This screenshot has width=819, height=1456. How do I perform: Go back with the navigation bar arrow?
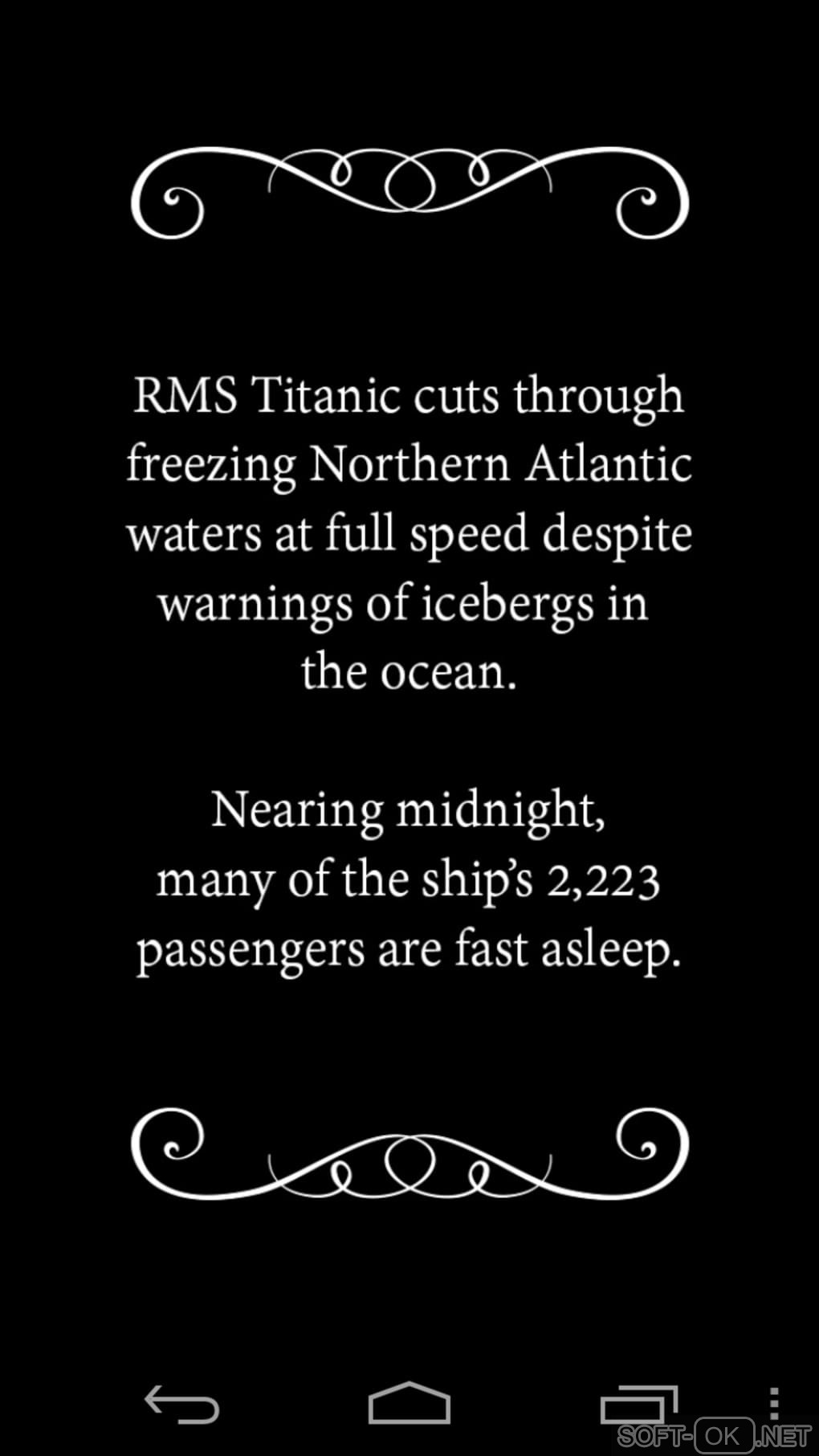181,1405
